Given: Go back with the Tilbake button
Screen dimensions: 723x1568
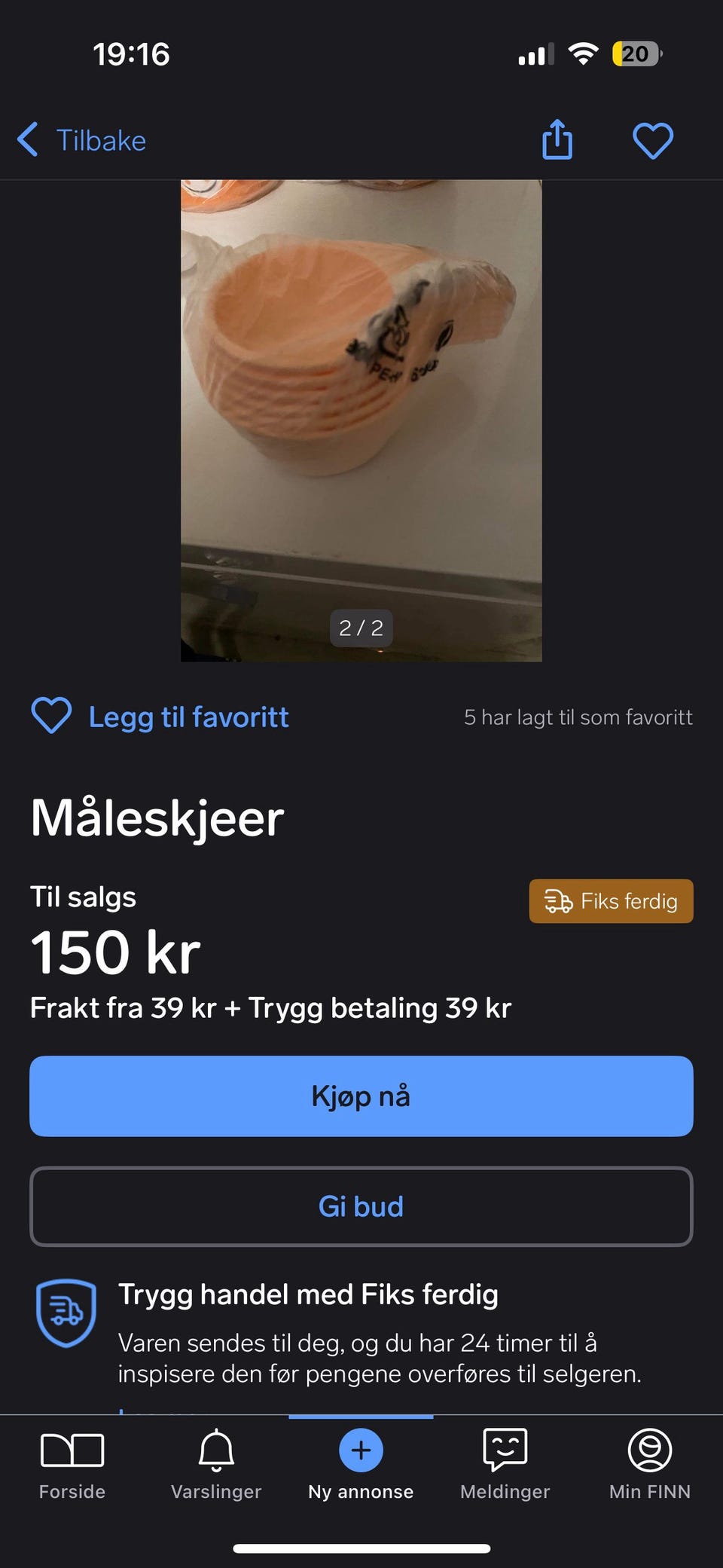Looking at the screenshot, I should click(x=83, y=141).
